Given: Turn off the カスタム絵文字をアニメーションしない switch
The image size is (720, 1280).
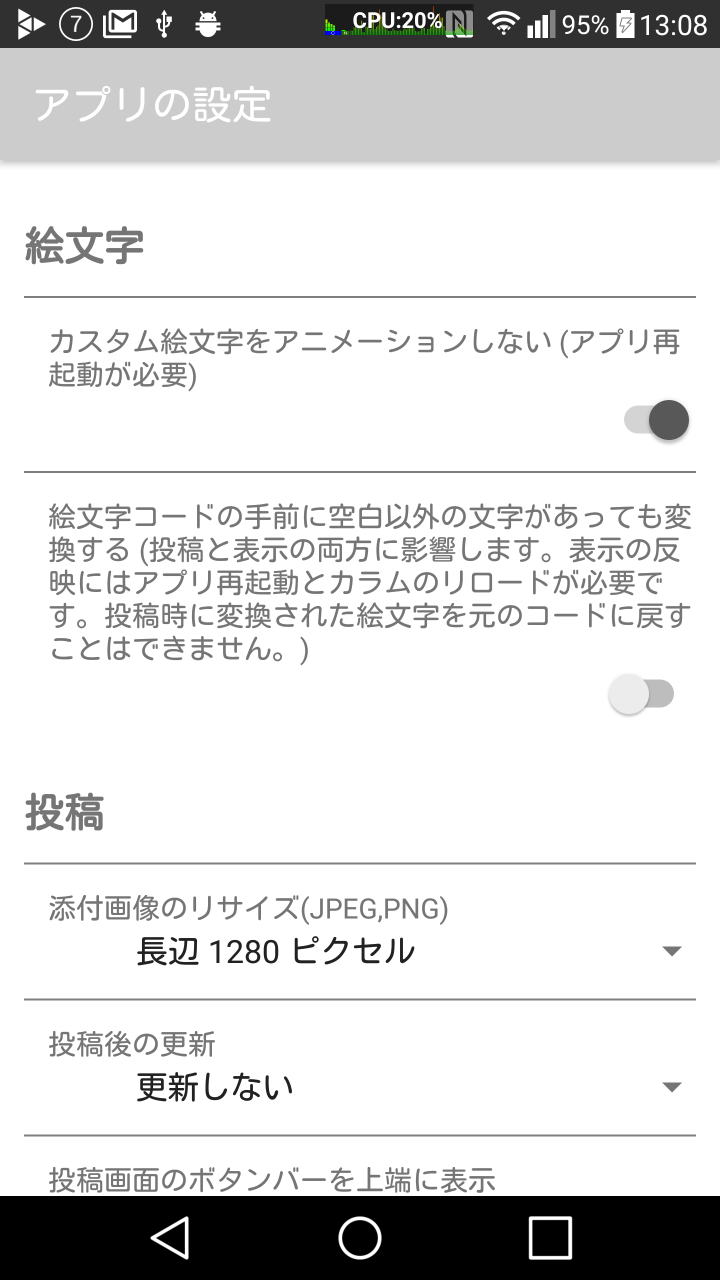Looking at the screenshot, I should coord(657,420).
